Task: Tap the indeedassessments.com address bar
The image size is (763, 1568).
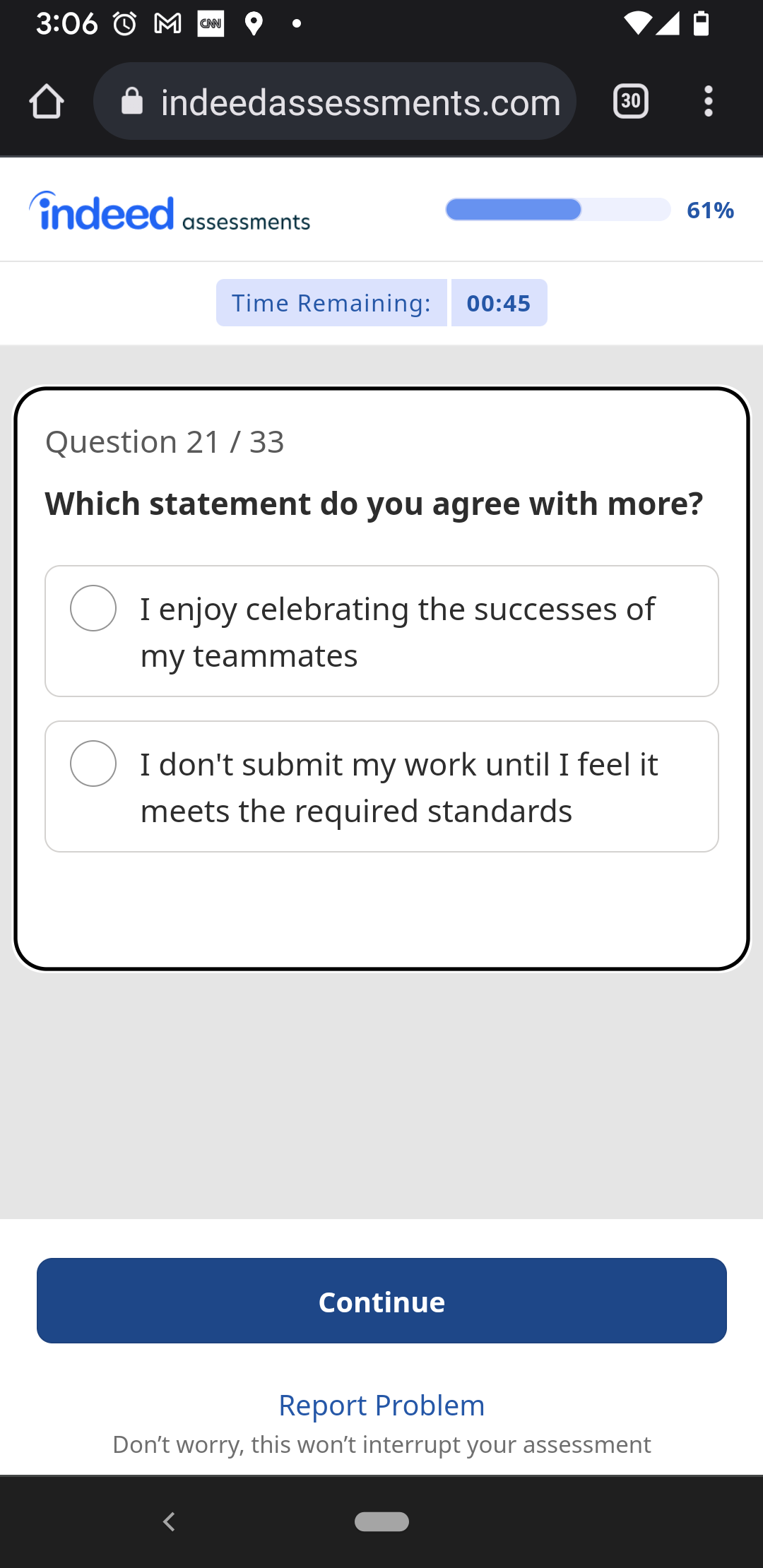Action: [335, 101]
